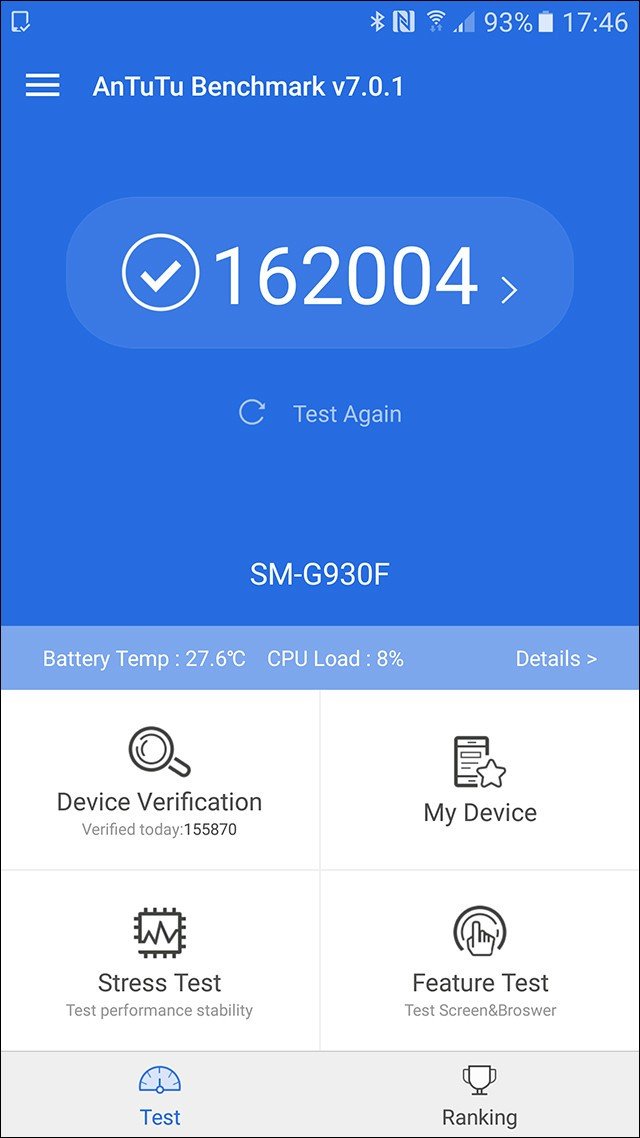This screenshot has width=640, height=1138.
Task: Open My Device info
Action: [x=480, y=780]
